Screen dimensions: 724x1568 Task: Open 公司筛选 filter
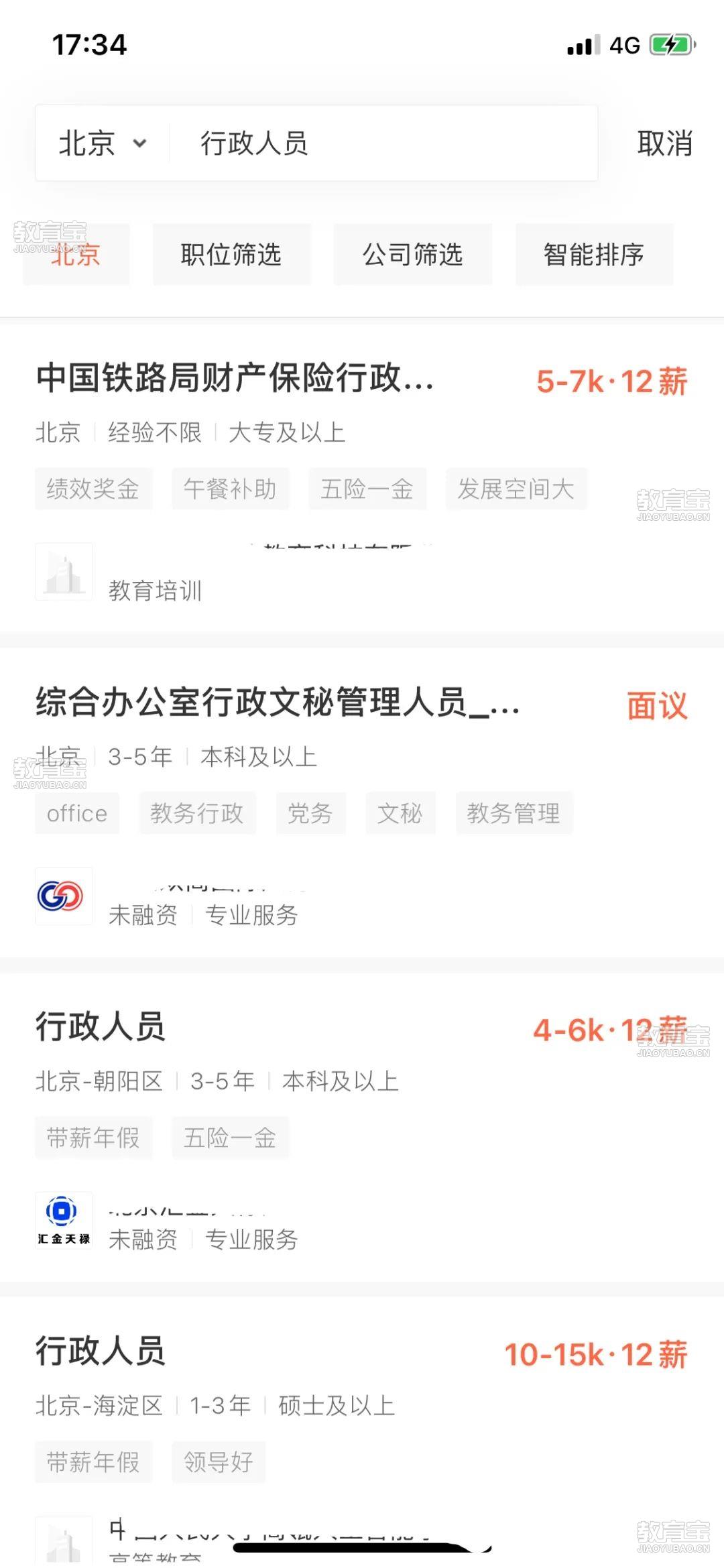click(413, 255)
